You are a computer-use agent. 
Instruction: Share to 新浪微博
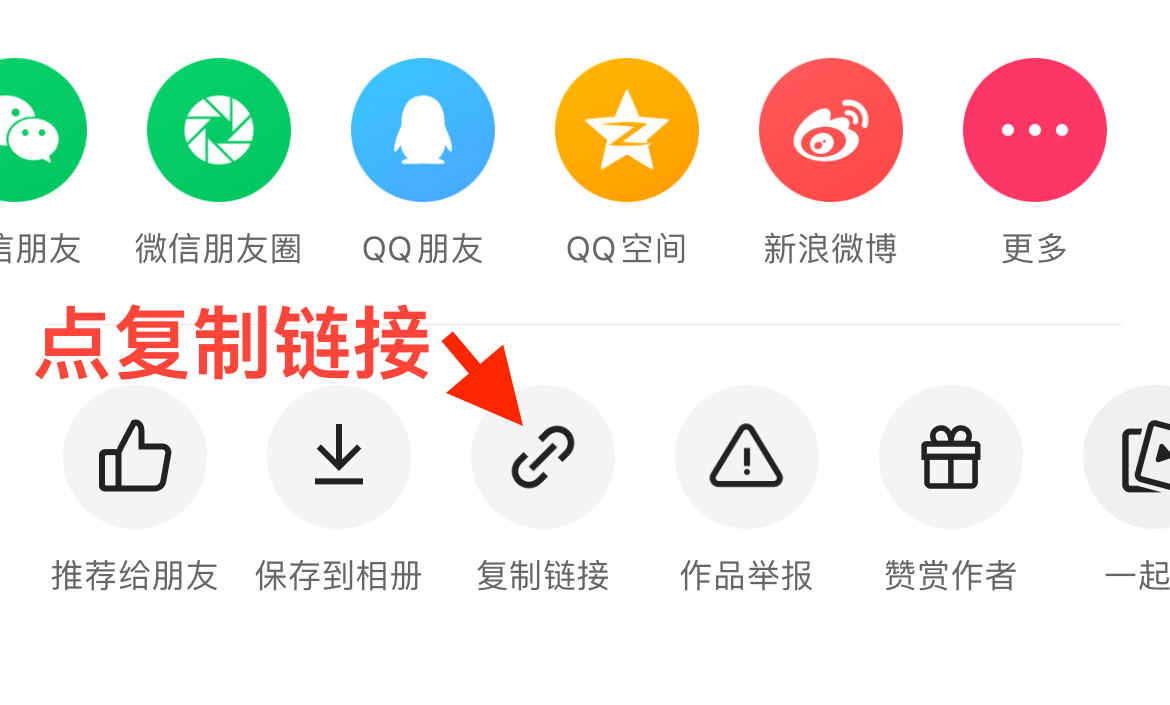830,130
